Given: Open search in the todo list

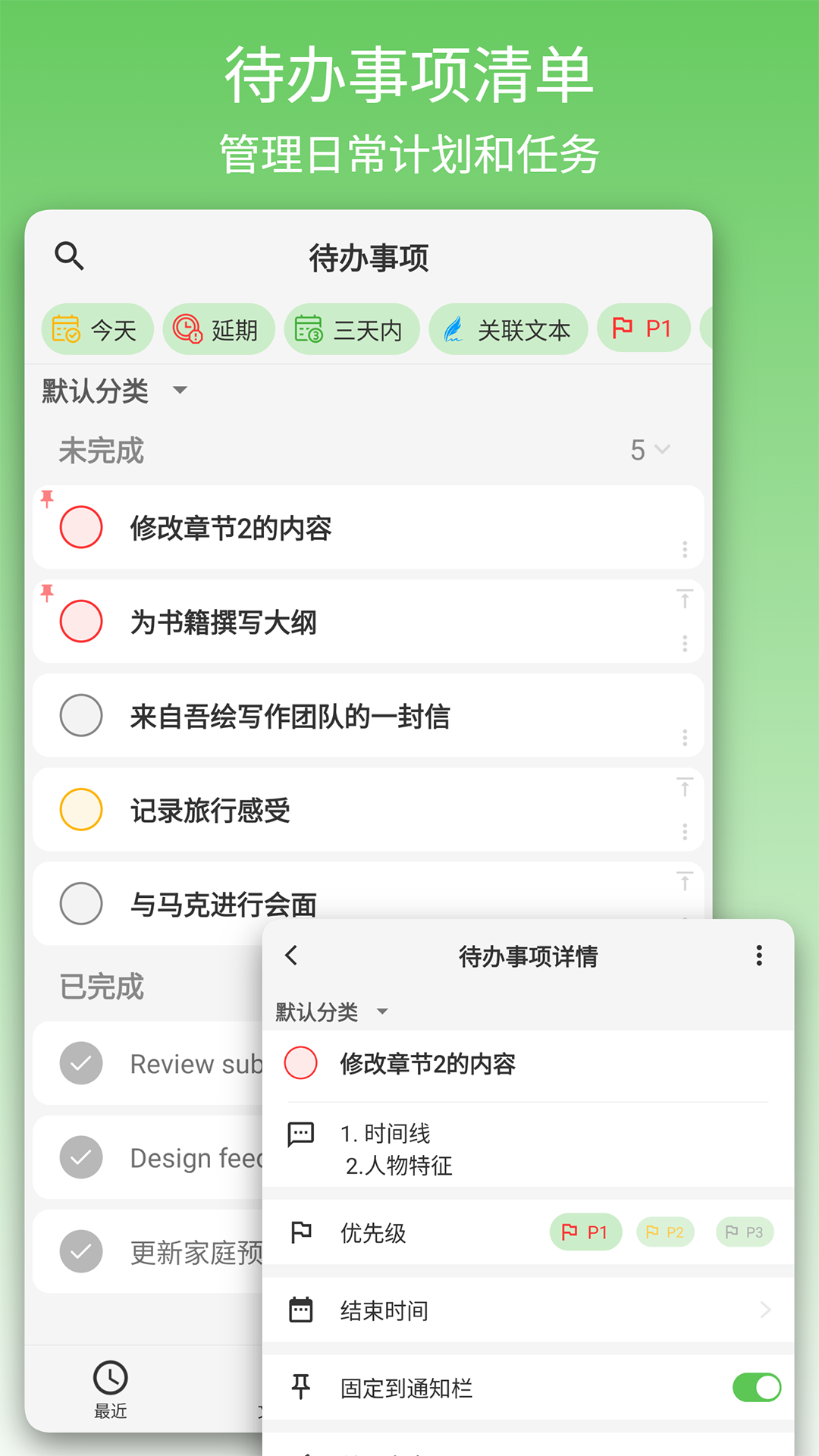Looking at the screenshot, I should pyautogui.click(x=69, y=256).
